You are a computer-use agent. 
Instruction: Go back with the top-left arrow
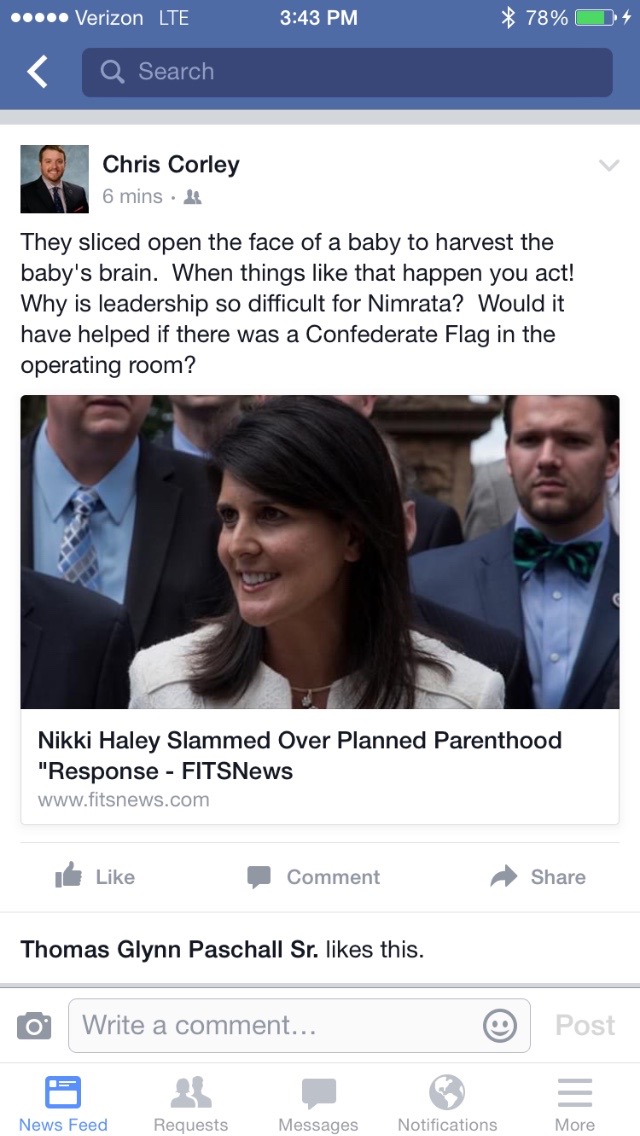tap(37, 72)
